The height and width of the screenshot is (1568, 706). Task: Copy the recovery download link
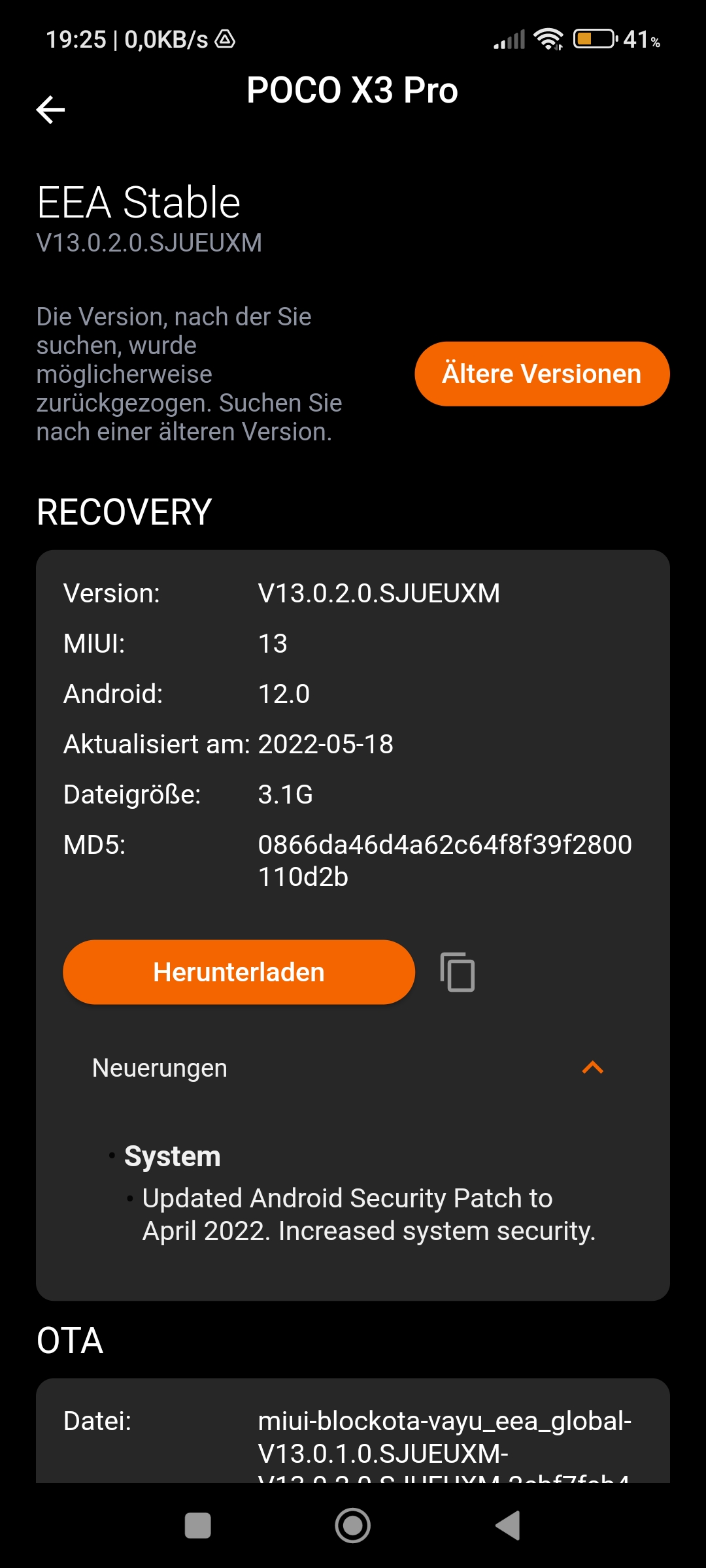pyautogui.click(x=458, y=972)
